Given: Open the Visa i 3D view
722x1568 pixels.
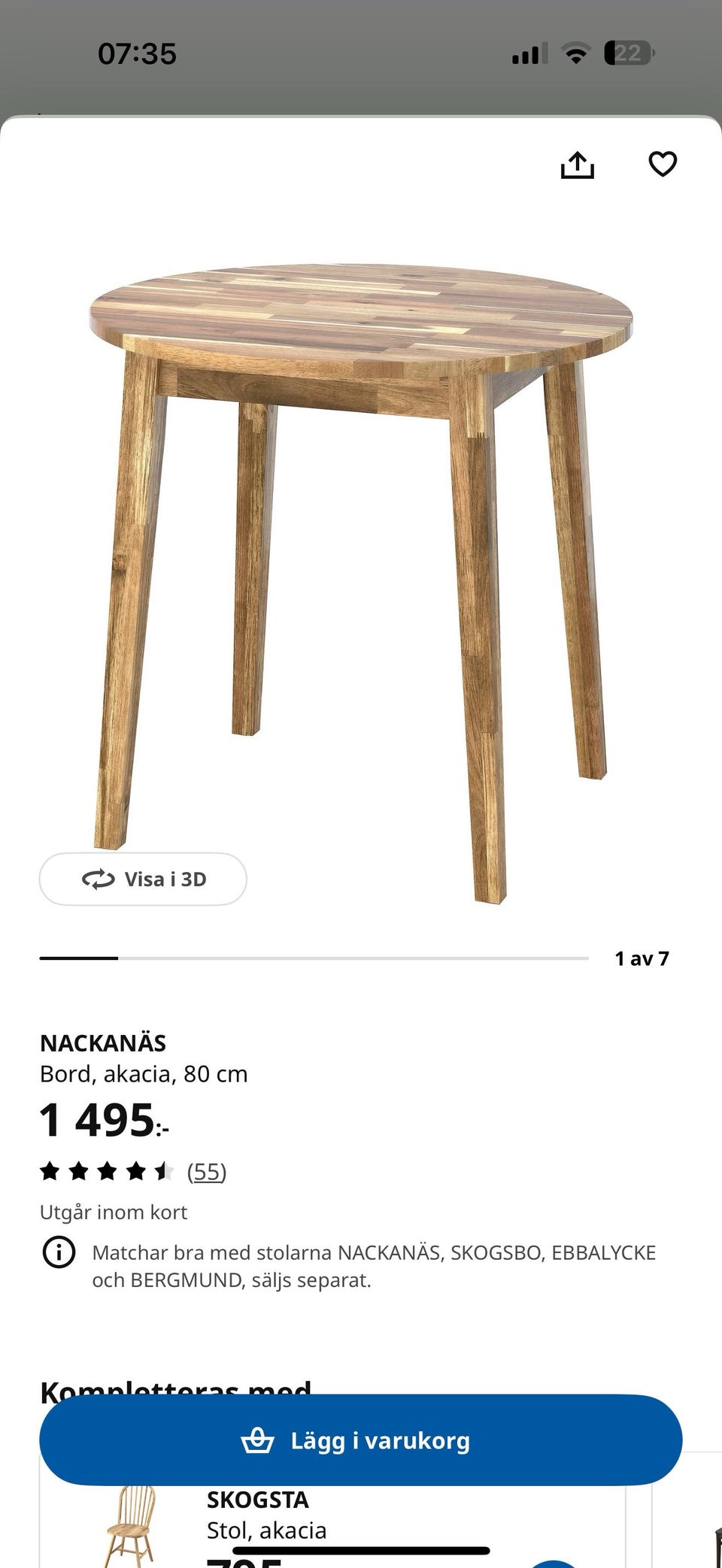Looking at the screenshot, I should pyautogui.click(x=143, y=879).
